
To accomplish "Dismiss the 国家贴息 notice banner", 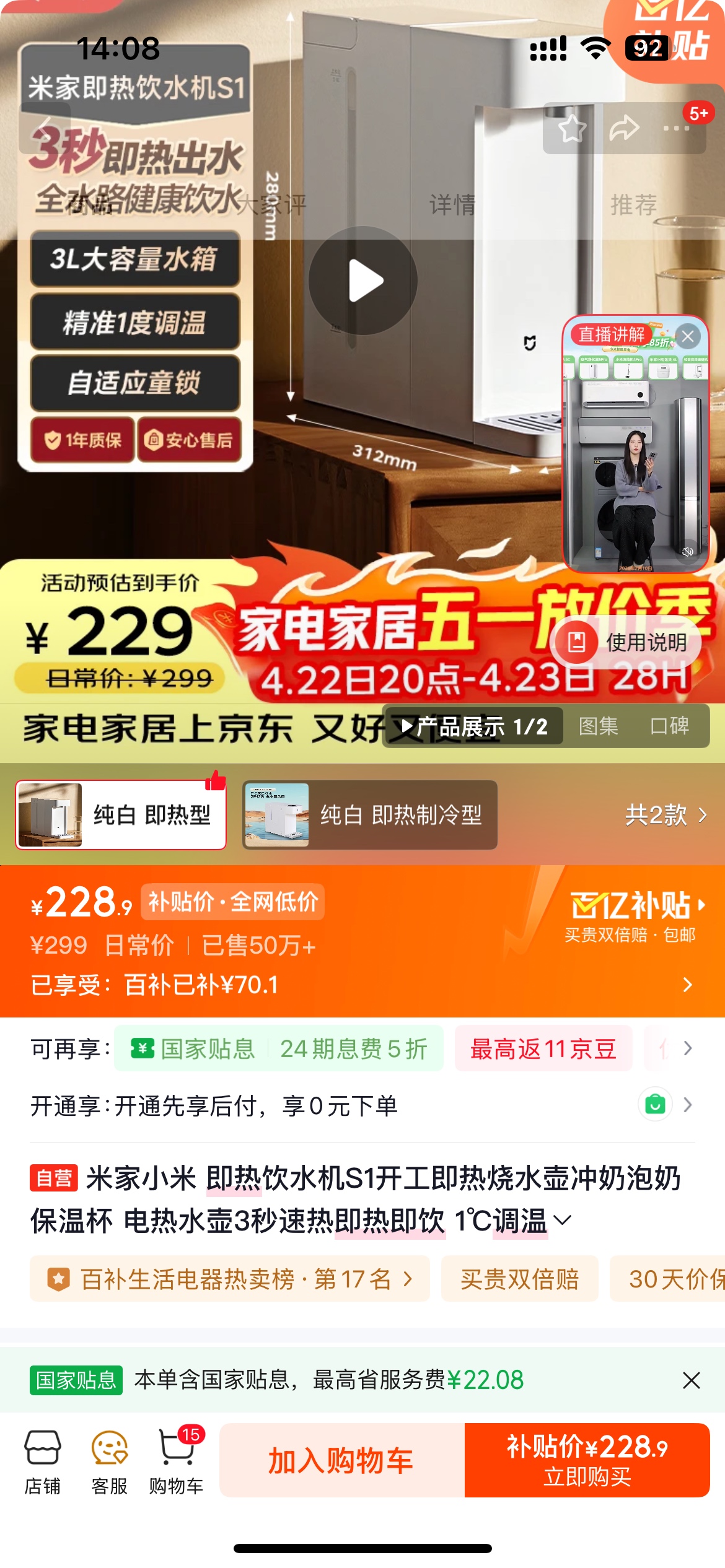I will coord(691,1380).
